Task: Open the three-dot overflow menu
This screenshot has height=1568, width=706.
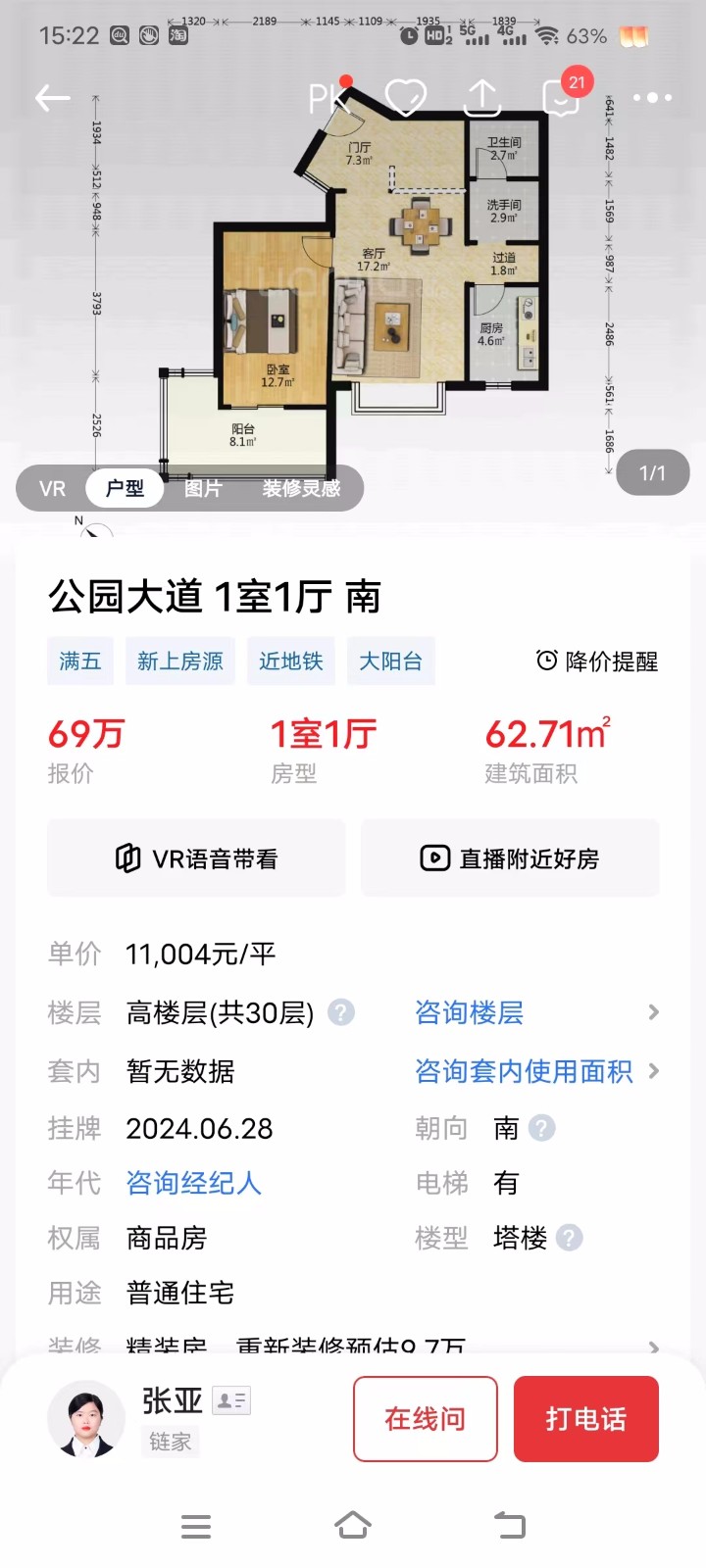Action: (x=652, y=97)
